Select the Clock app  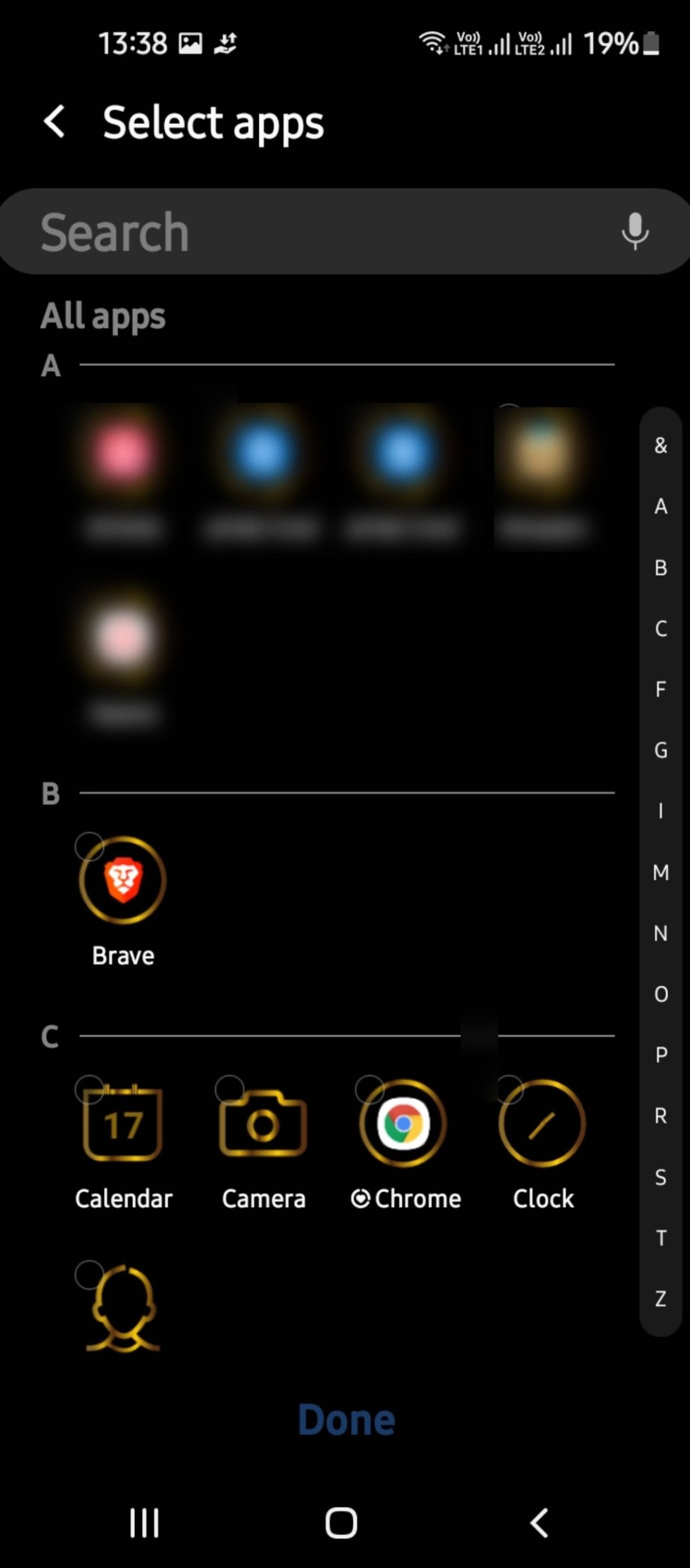[543, 1124]
